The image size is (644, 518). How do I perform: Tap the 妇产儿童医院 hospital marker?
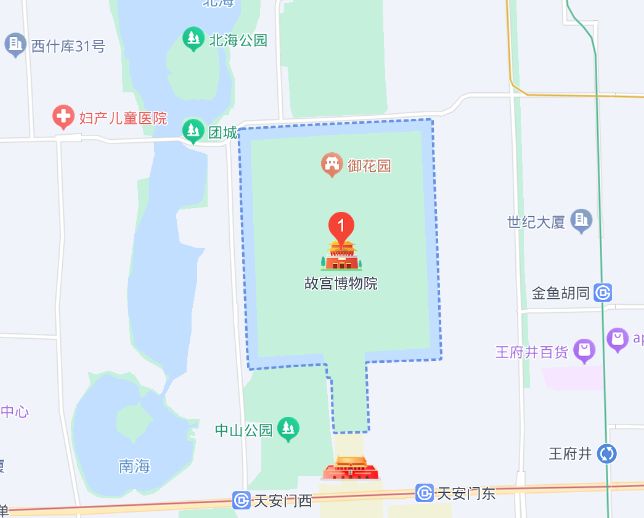65,118
